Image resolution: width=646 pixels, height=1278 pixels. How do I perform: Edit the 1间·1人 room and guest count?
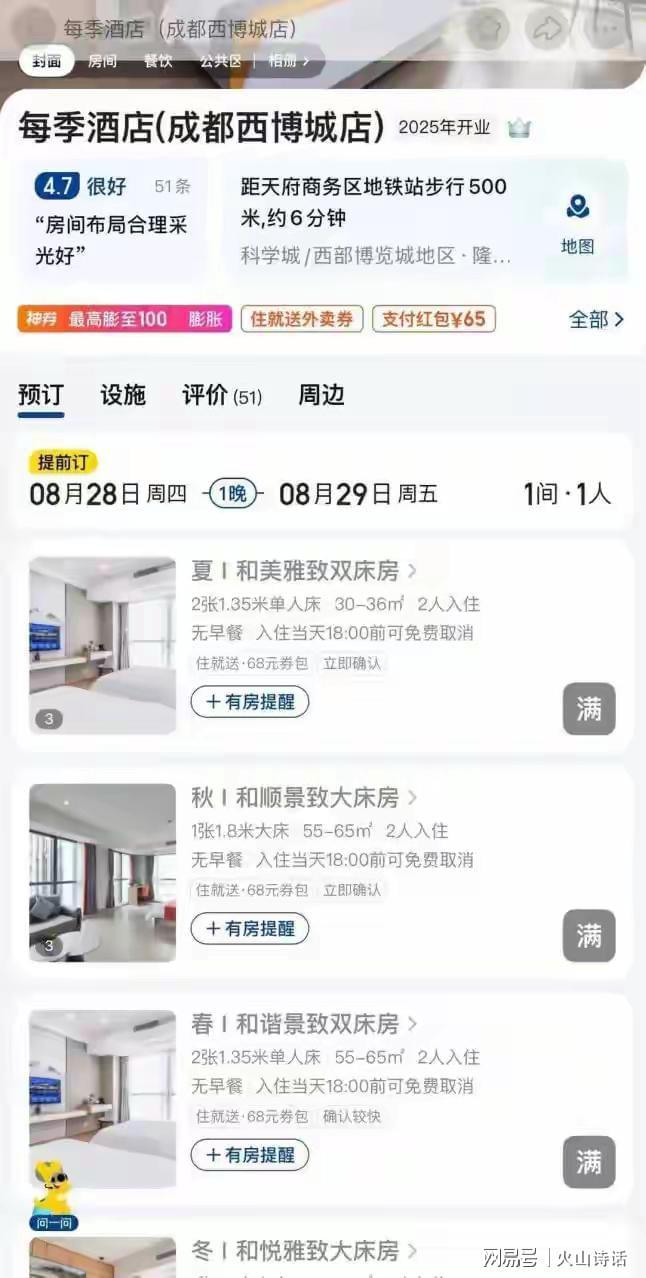click(566, 493)
